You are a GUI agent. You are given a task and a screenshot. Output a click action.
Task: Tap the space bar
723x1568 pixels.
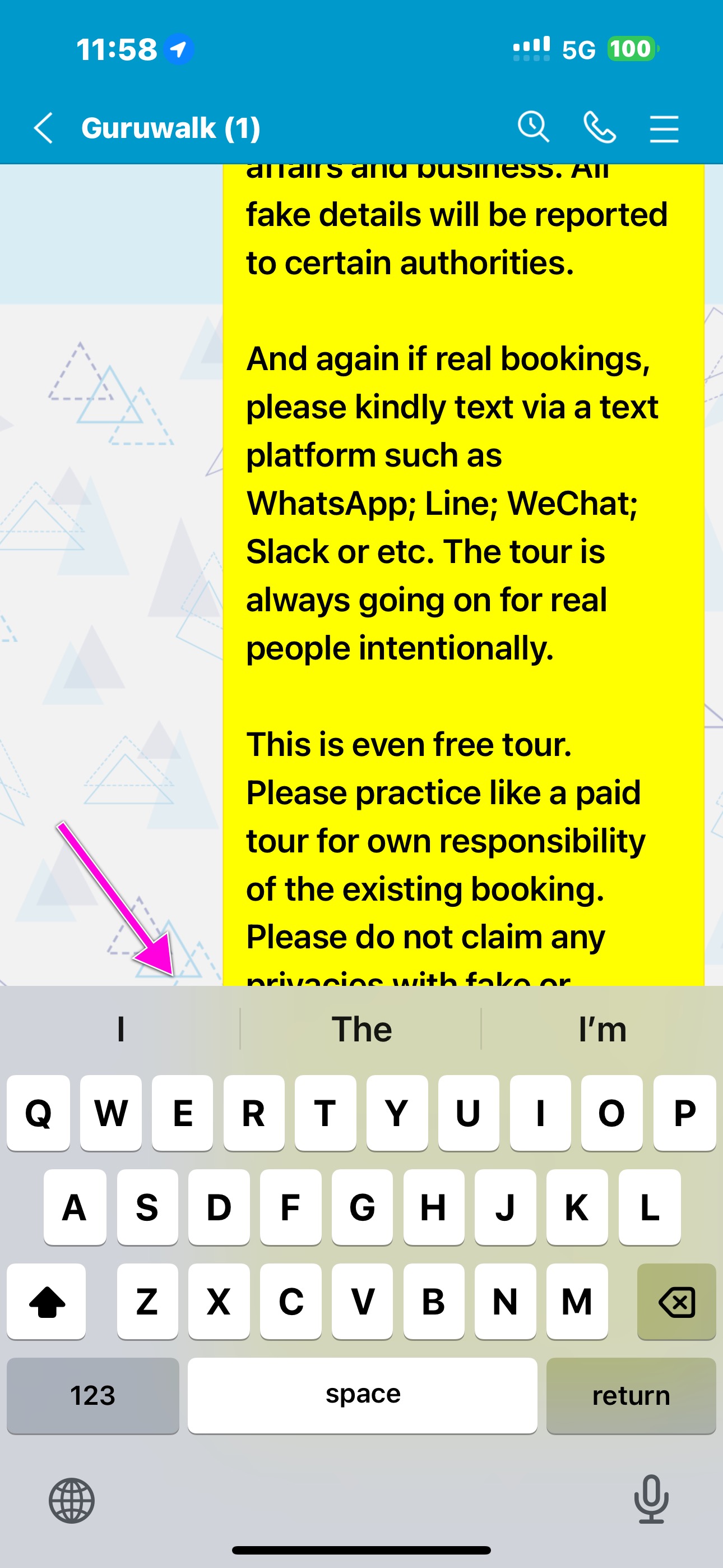tap(362, 1395)
